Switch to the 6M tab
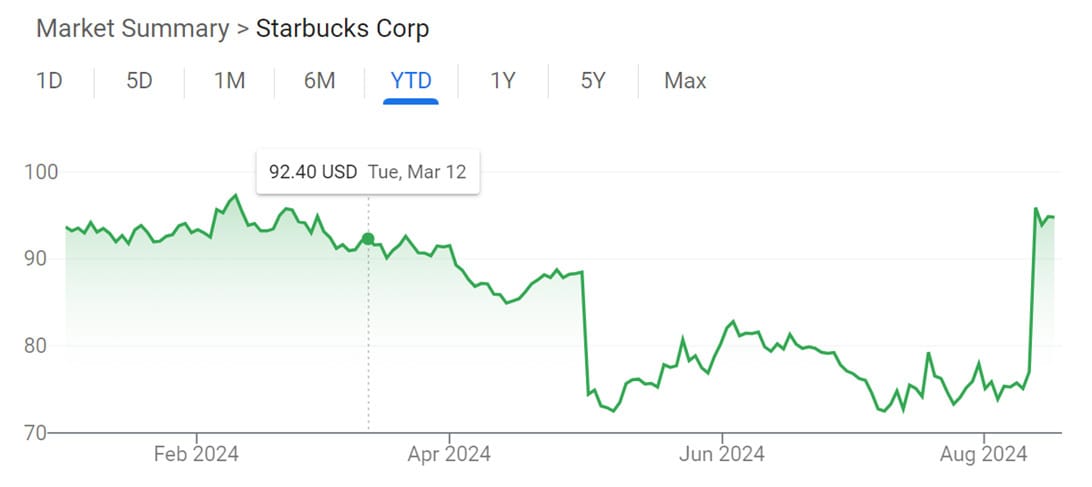The image size is (1092, 487). (319, 81)
